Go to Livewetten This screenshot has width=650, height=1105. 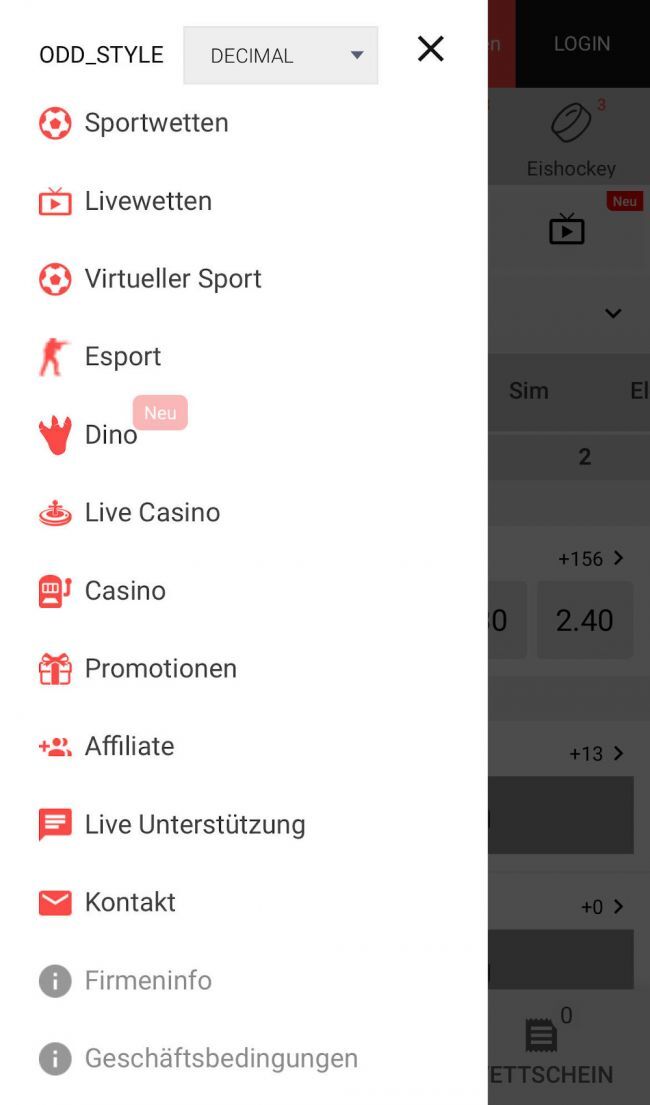click(148, 201)
